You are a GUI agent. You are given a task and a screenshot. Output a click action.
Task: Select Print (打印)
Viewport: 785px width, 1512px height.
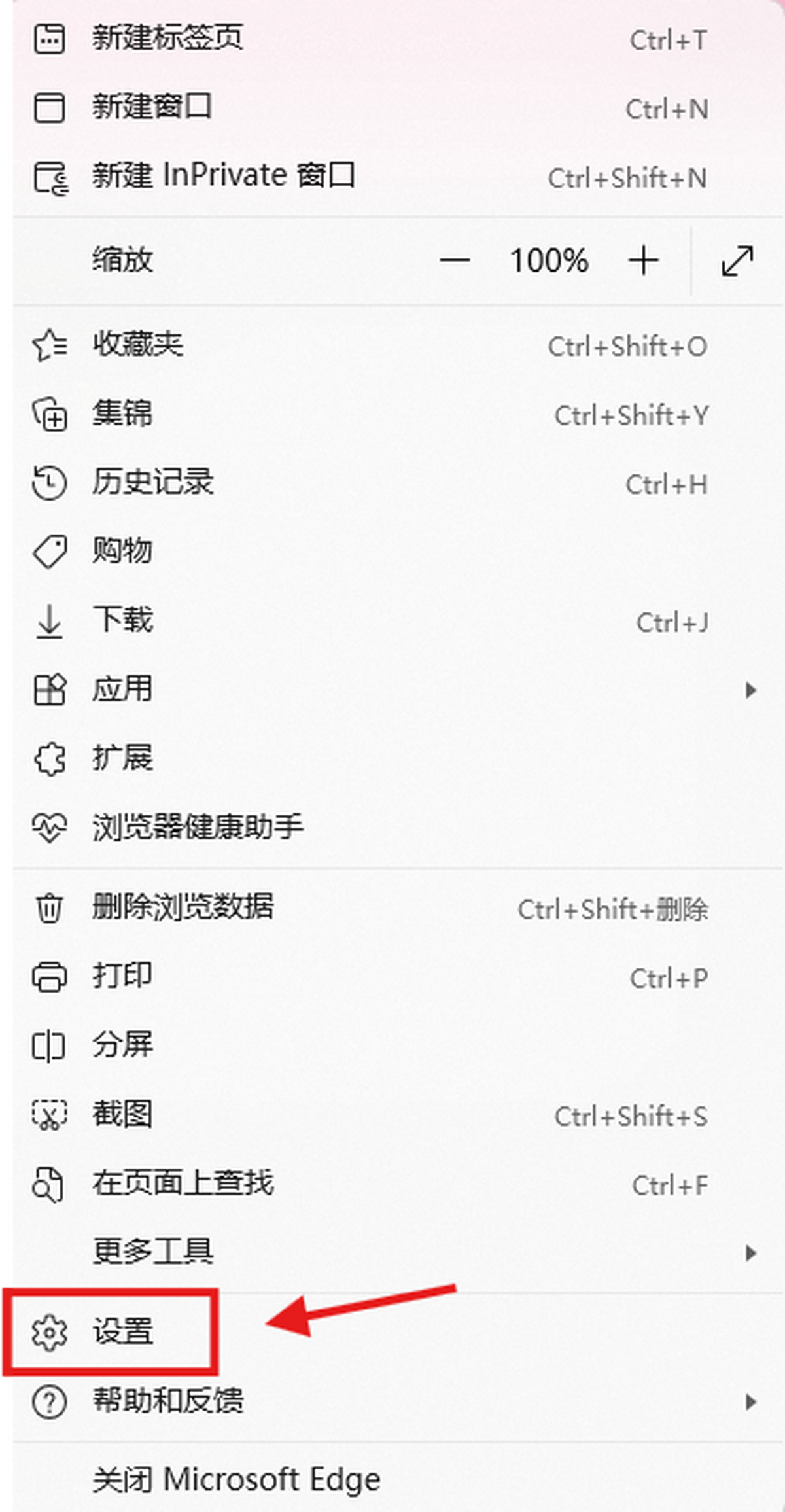(122, 976)
